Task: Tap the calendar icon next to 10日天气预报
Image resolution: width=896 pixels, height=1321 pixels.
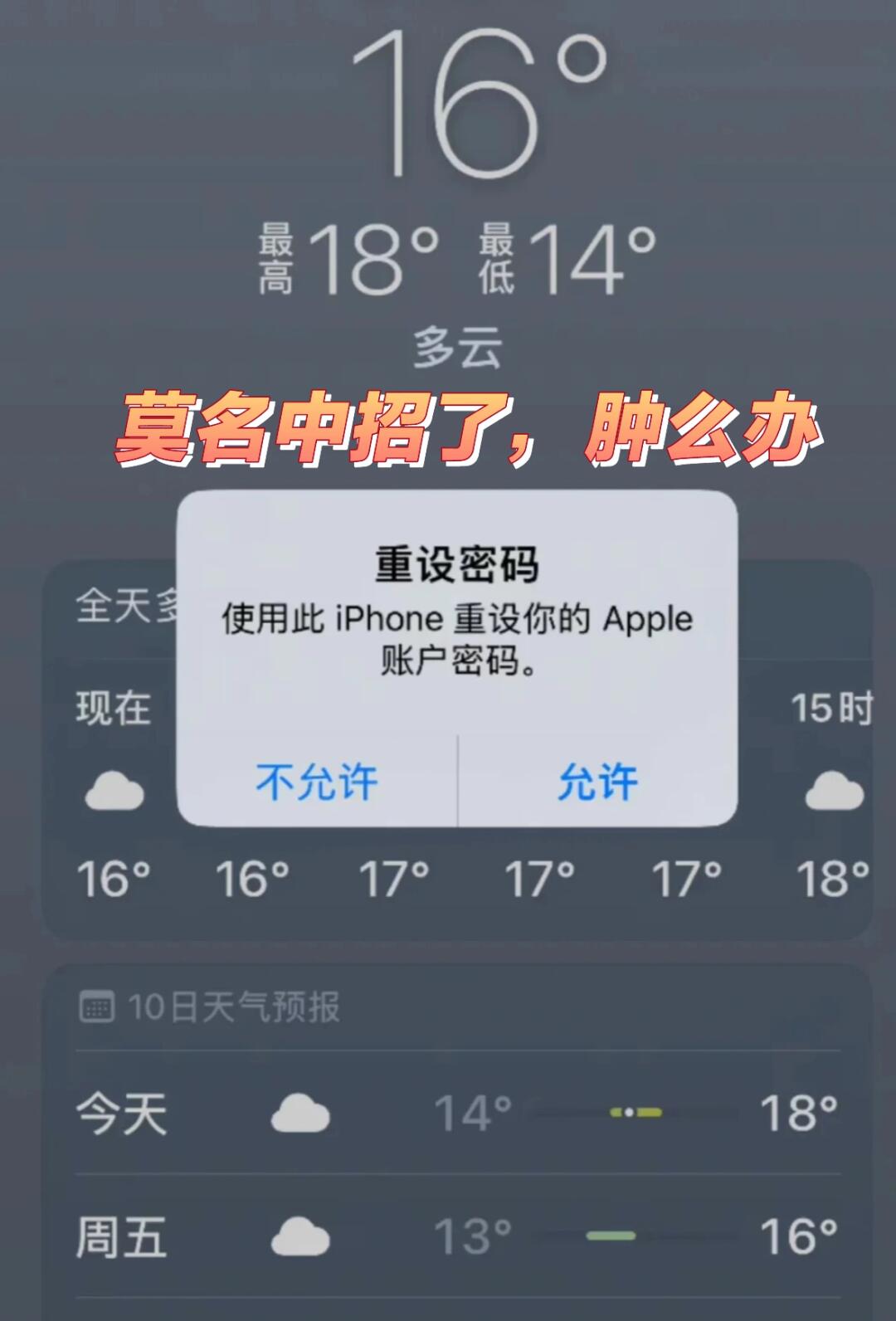Action: (97, 1004)
